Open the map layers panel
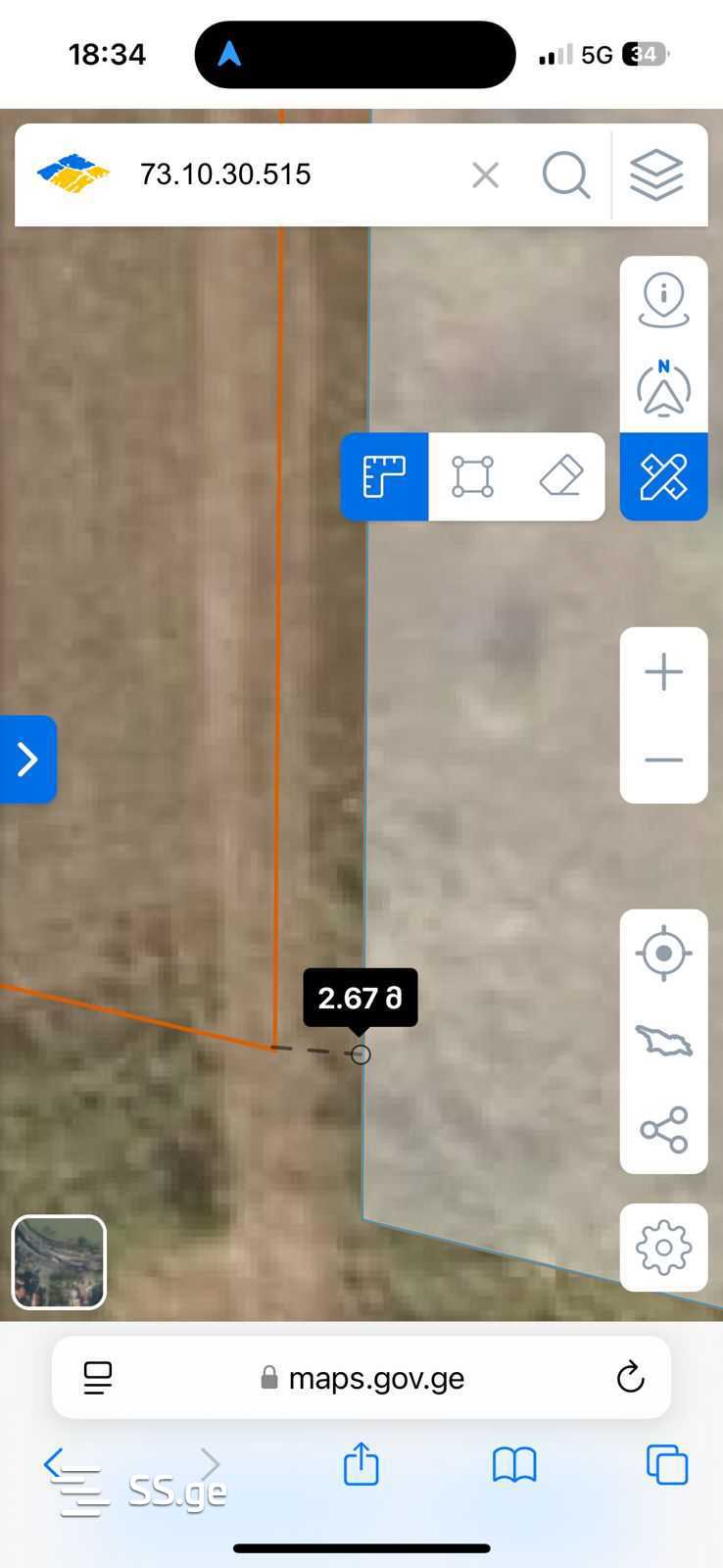The image size is (723, 1568). (x=655, y=175)
